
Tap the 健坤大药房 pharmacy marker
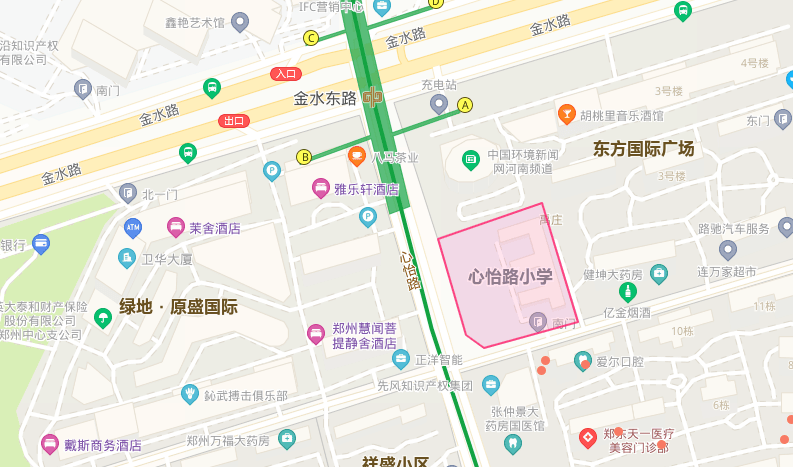tap(658, 273)
